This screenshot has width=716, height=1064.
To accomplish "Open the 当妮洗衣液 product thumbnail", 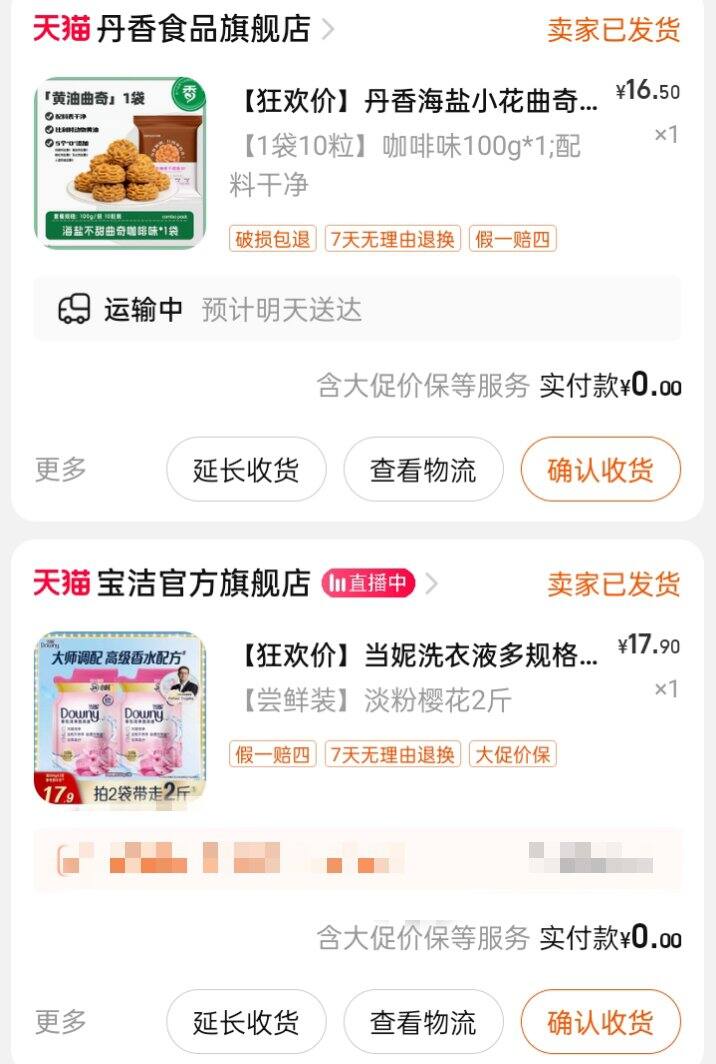I will [x=121, y=718].
